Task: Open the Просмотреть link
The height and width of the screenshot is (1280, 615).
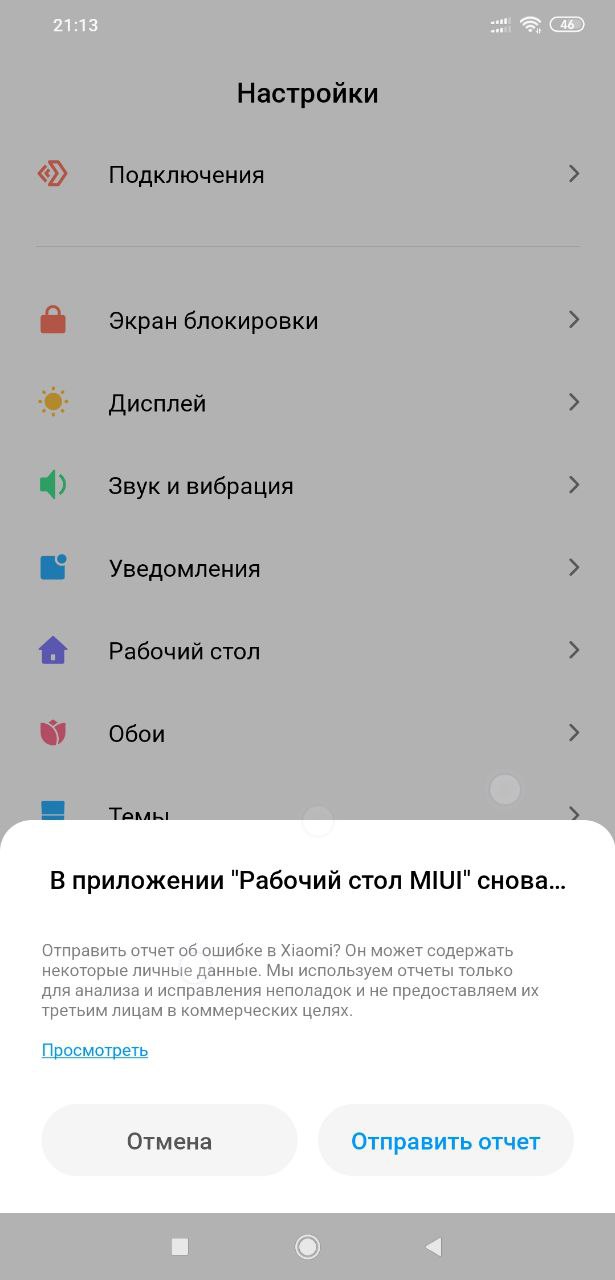Action: pos(95,1049)
